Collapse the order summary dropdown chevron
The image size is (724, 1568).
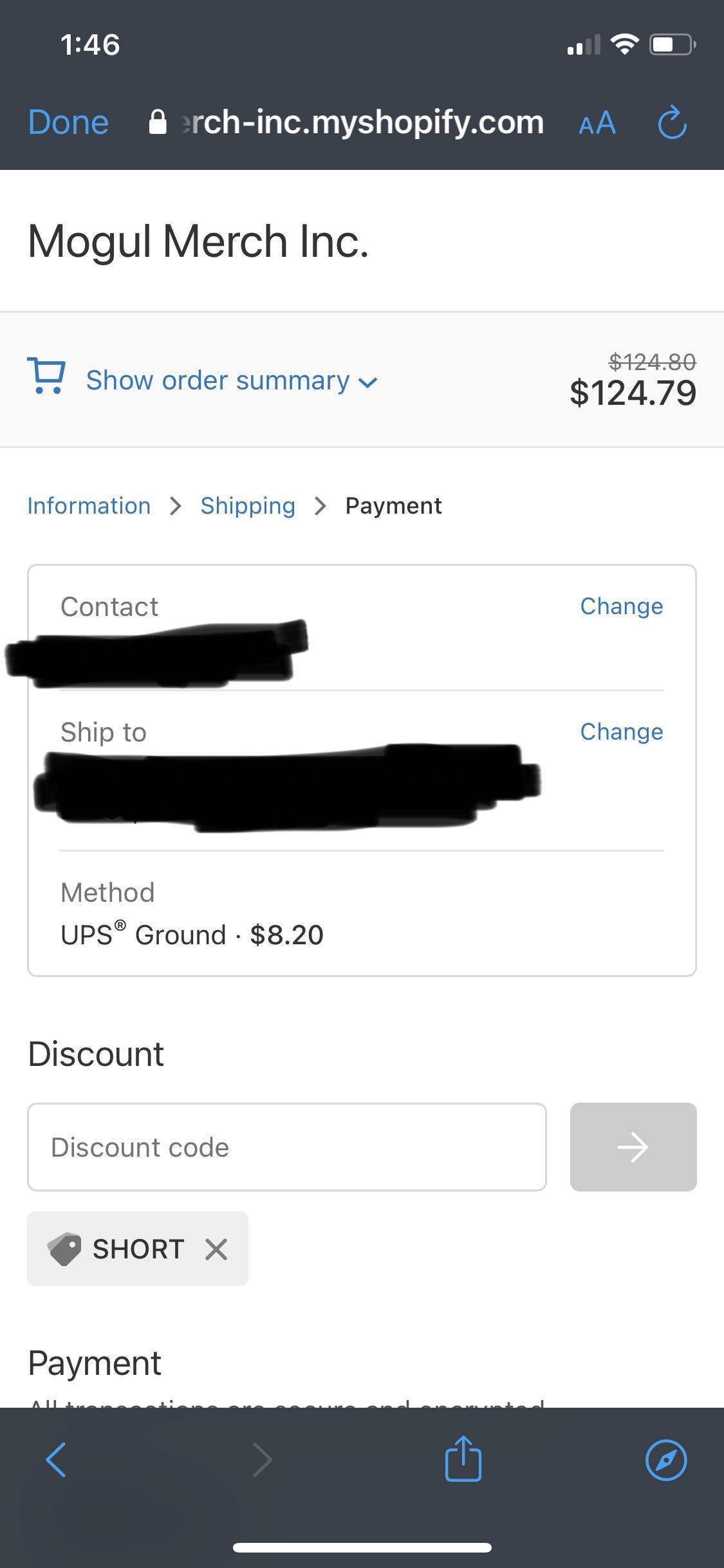(x=367, y=382)
